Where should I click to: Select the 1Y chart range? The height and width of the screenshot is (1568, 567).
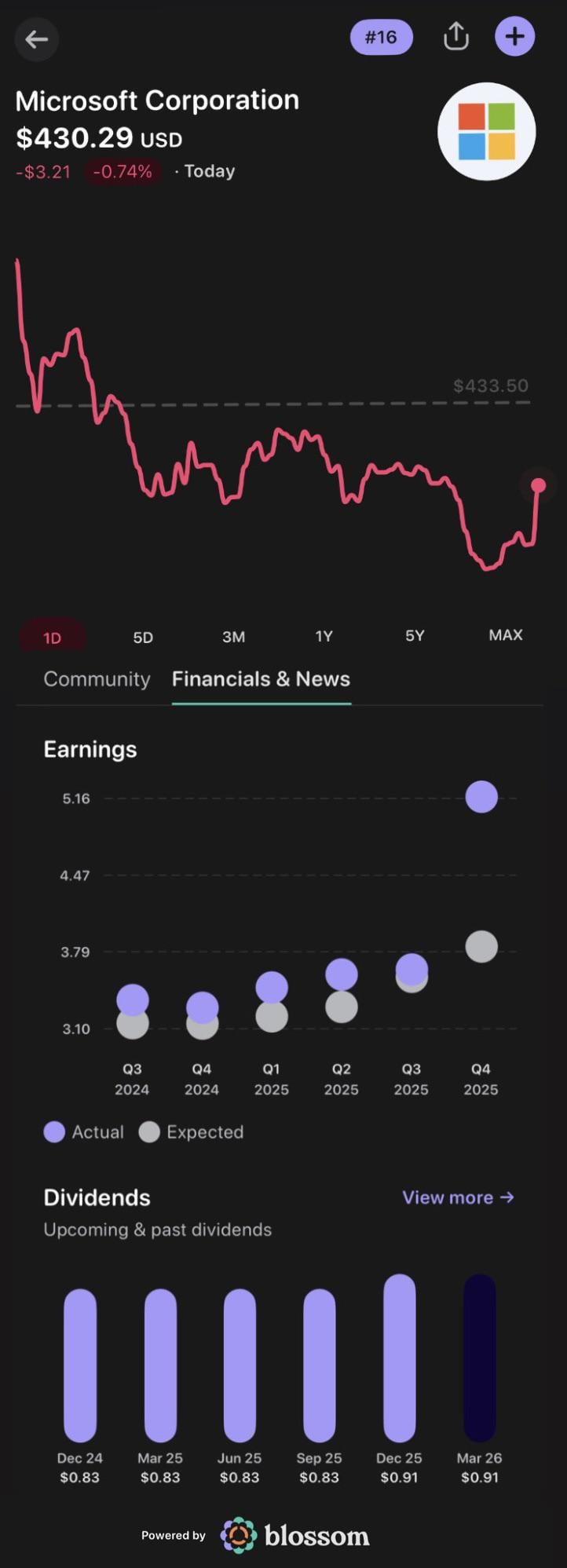coord(324,636)
